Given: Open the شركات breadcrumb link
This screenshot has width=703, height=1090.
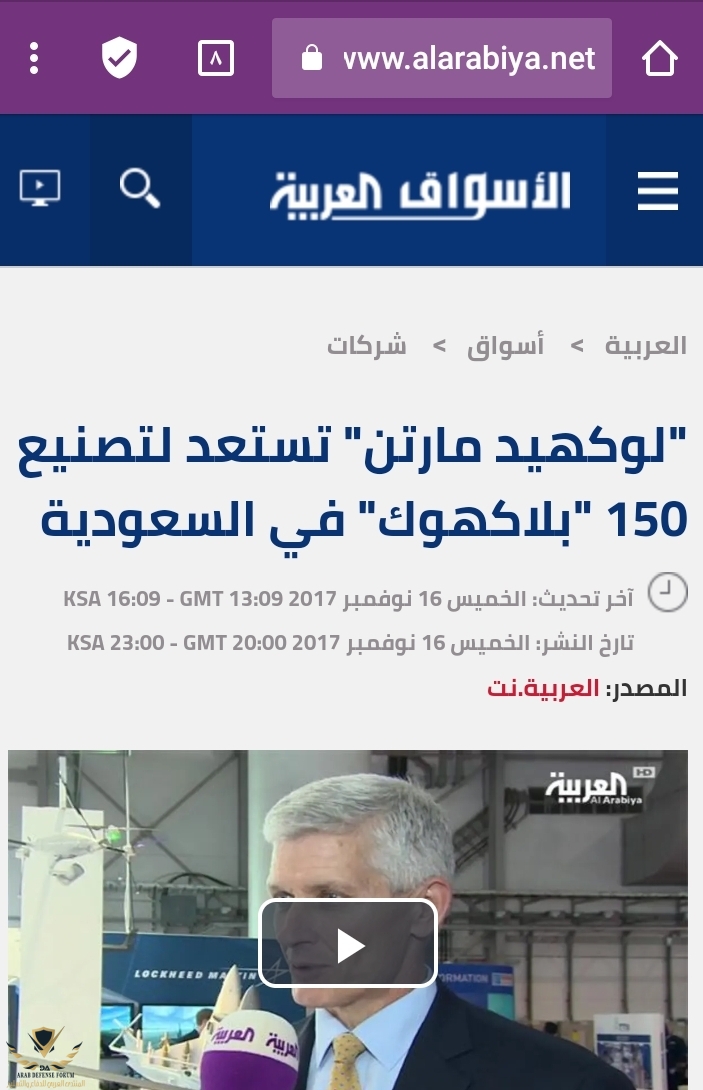Looking at the screenshot, I should click(x=367, y=346).
